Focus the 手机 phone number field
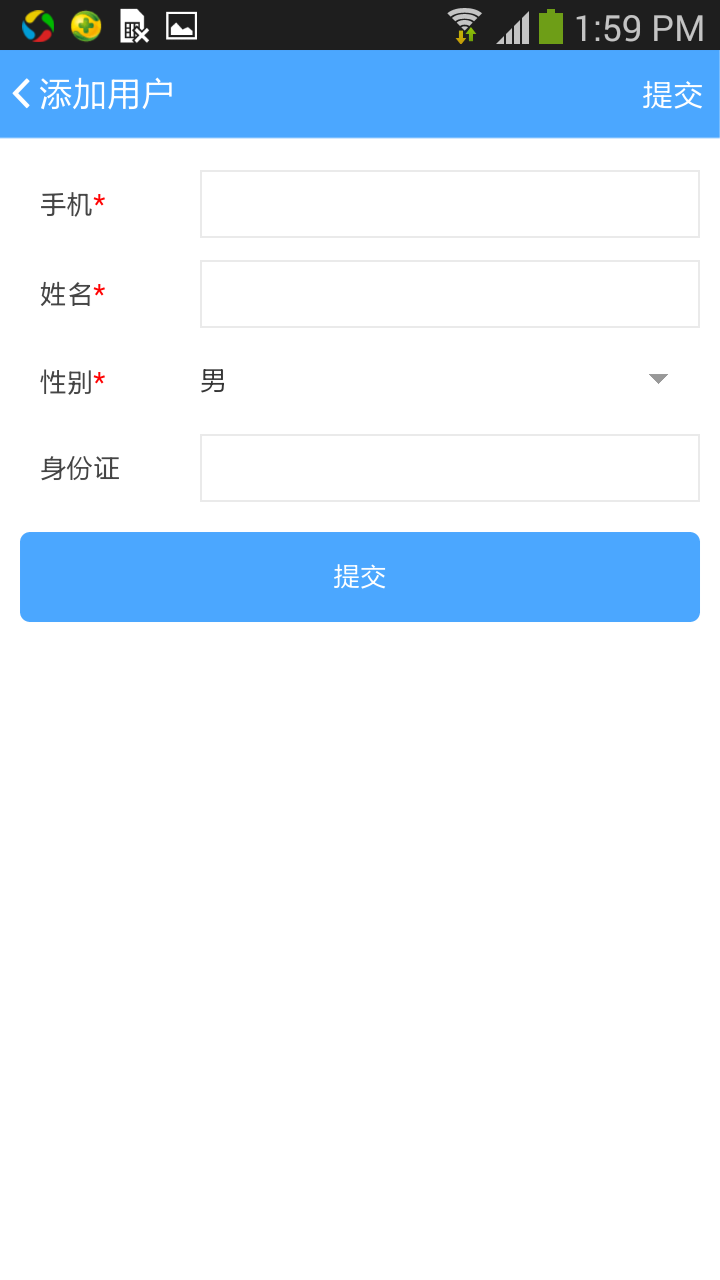This screenshot has width=720, height=1280. 449,204
